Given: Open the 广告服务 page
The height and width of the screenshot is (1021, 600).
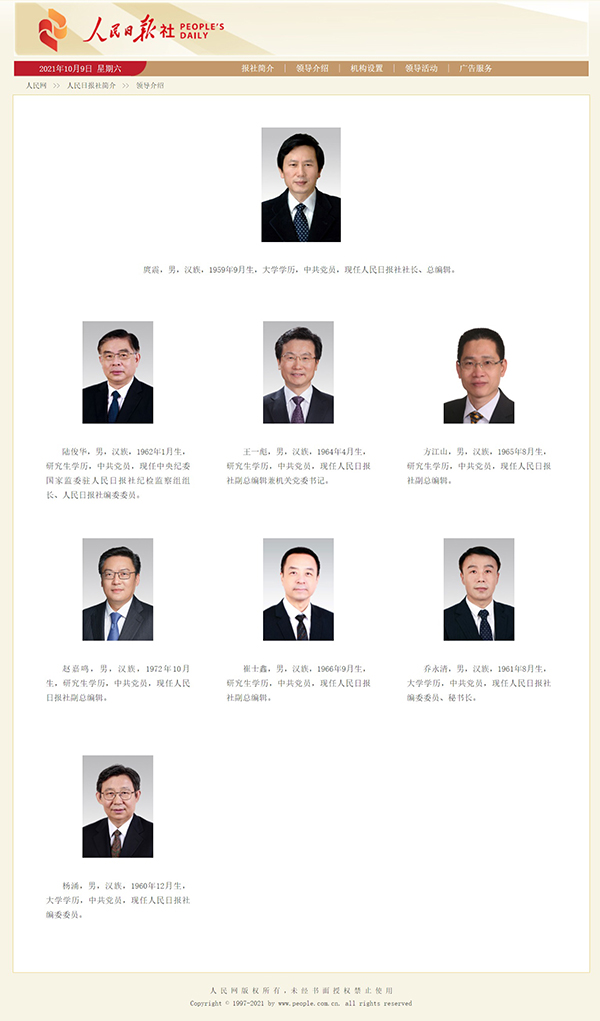Looking at the screenshot, I should pyautogui.click(x=476, y=68).
